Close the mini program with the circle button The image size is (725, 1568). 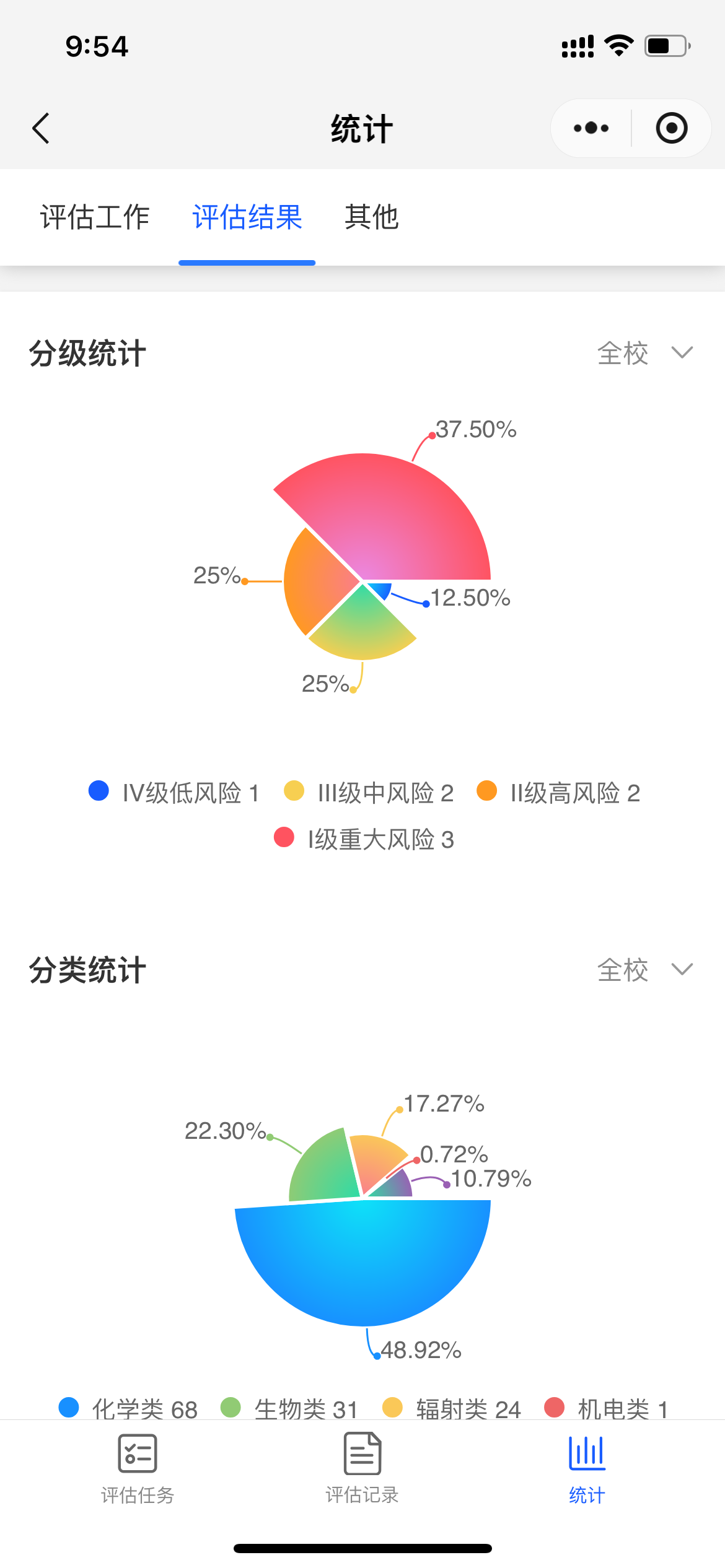coord(672,128)
